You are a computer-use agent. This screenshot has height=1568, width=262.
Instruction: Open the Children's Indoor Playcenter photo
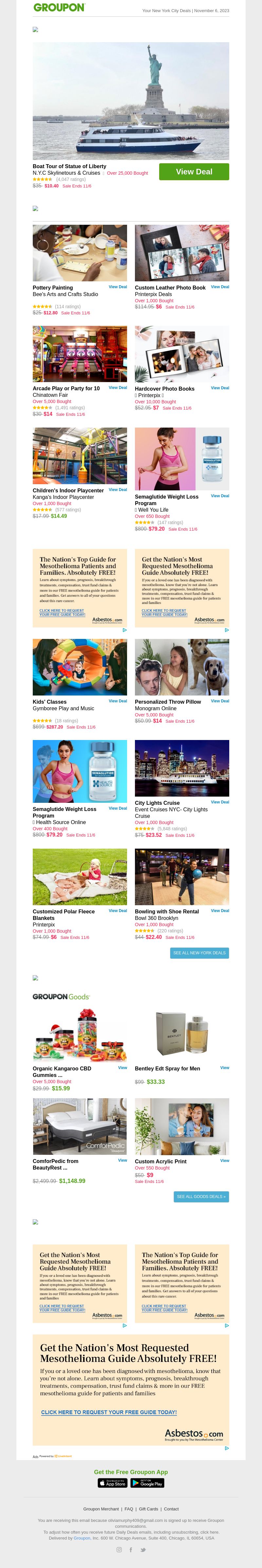click(x=80, y=456)
